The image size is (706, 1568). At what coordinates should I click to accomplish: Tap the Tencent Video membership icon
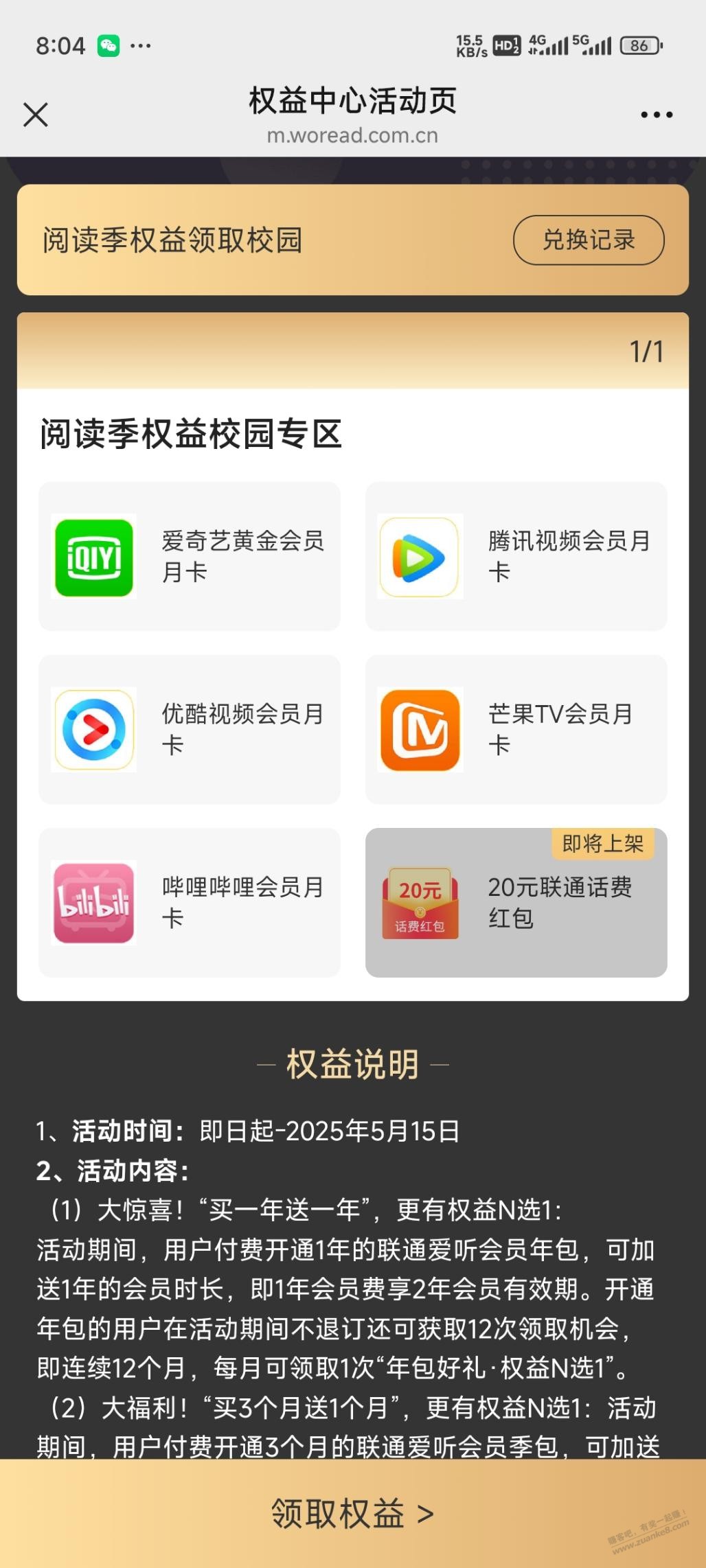click(420, 558)
